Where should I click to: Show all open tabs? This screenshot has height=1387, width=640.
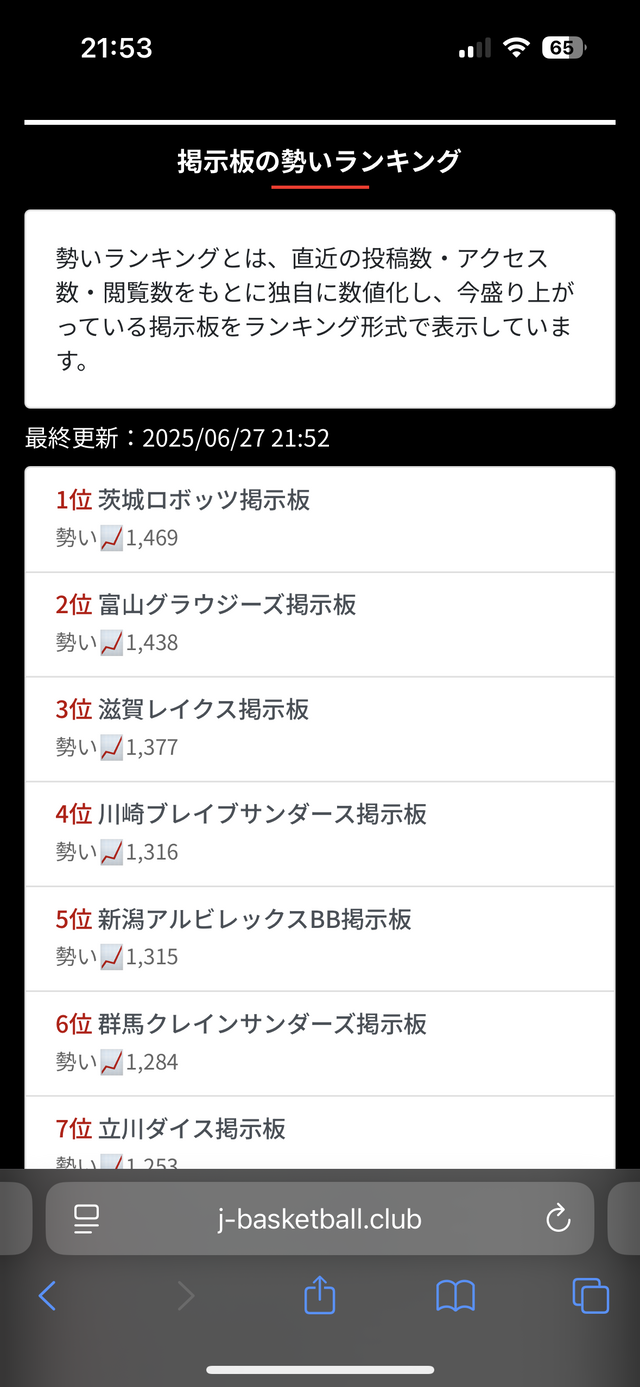(x=590, y=1297)
